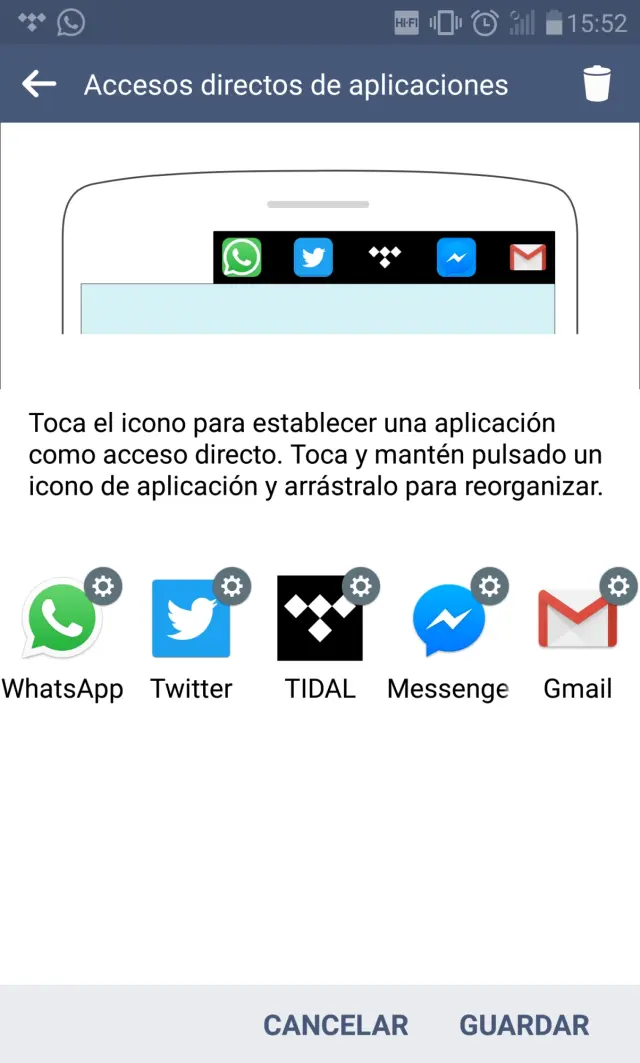Select the TIDAL shortcut icon

click(319, 619)
